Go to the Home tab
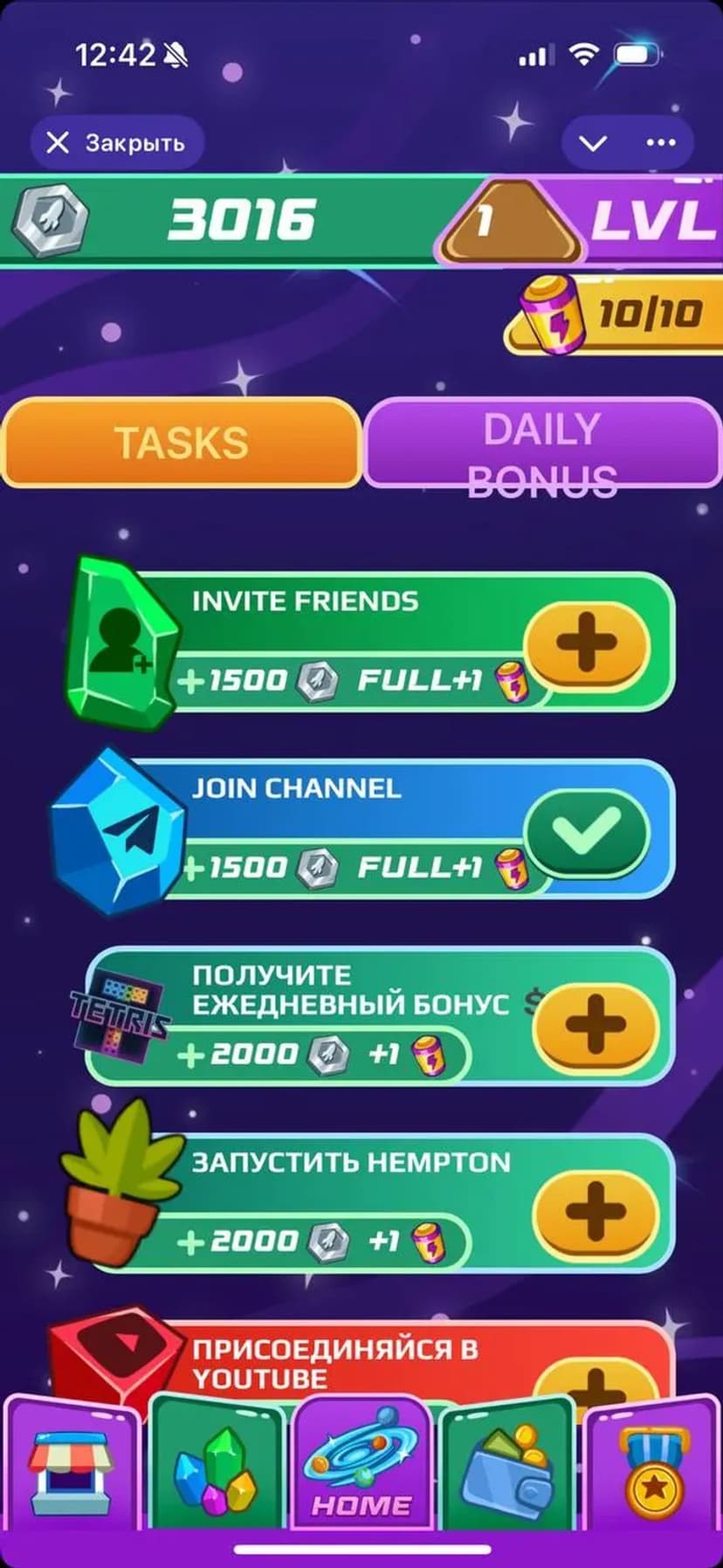The width and height of the screenshot is (723, 1568). (361, 1470)
